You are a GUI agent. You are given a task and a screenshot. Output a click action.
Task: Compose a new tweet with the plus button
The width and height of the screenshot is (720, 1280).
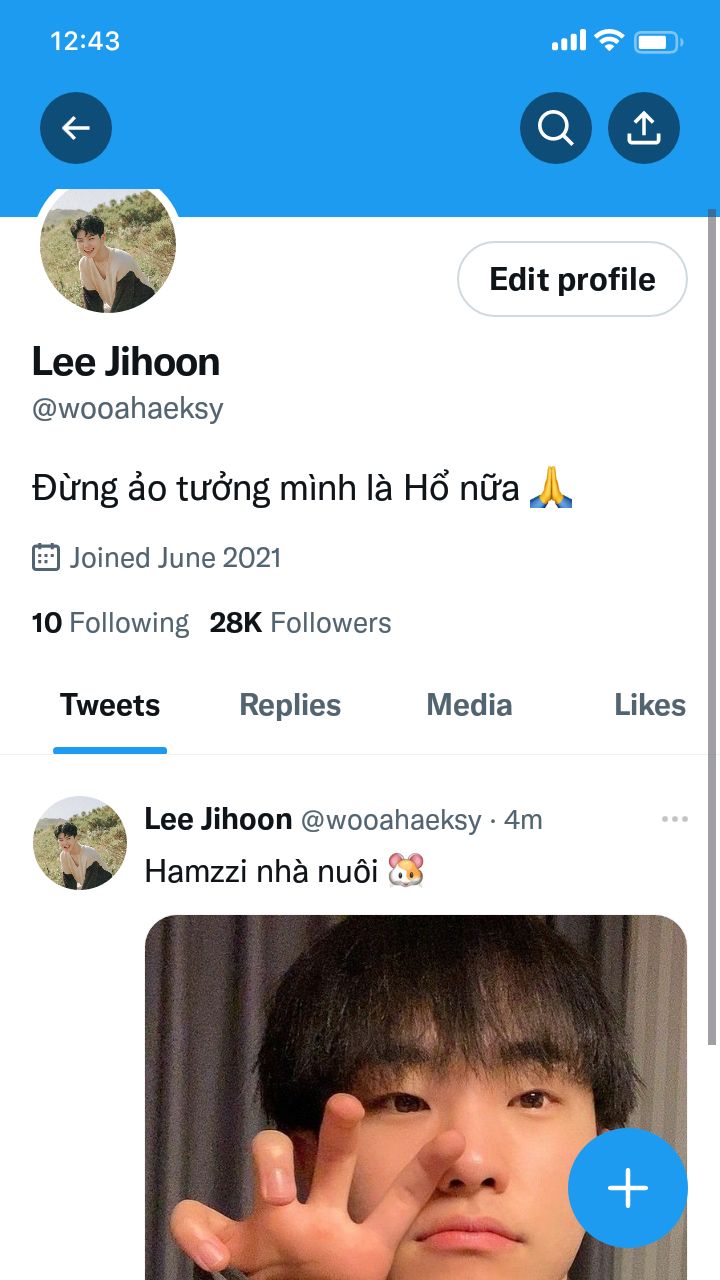coord(628,1188)
